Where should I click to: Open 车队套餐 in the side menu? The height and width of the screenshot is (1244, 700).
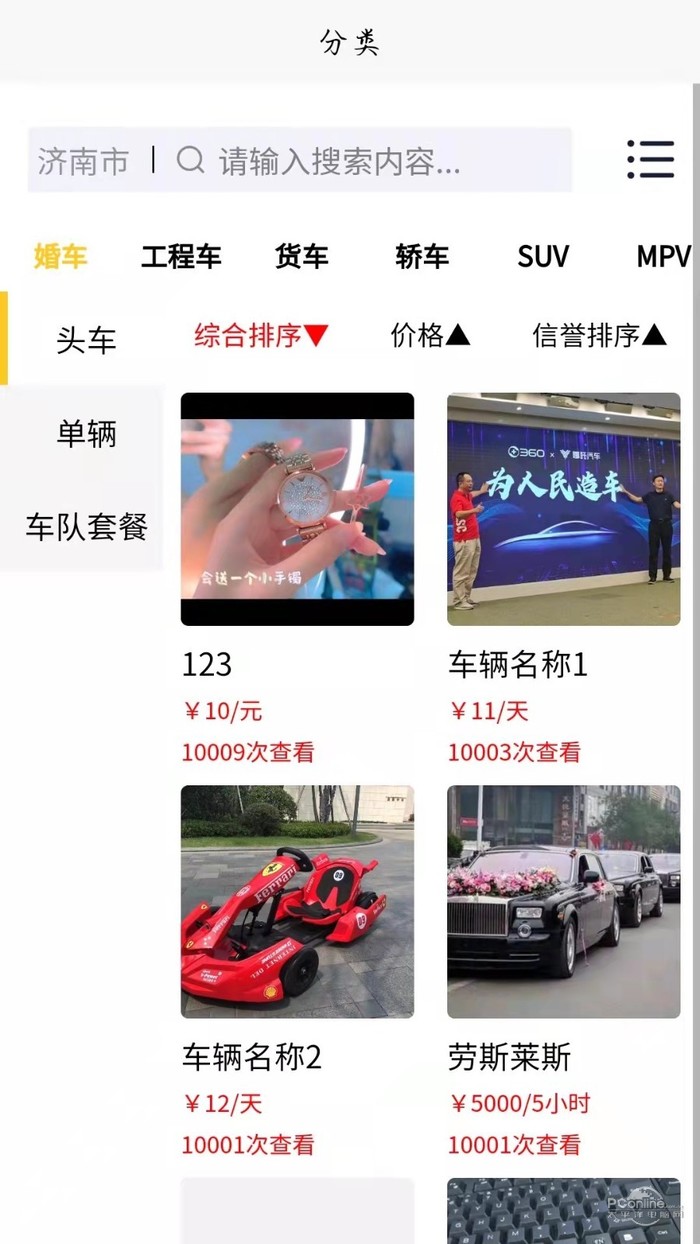(x=86, y=526)
